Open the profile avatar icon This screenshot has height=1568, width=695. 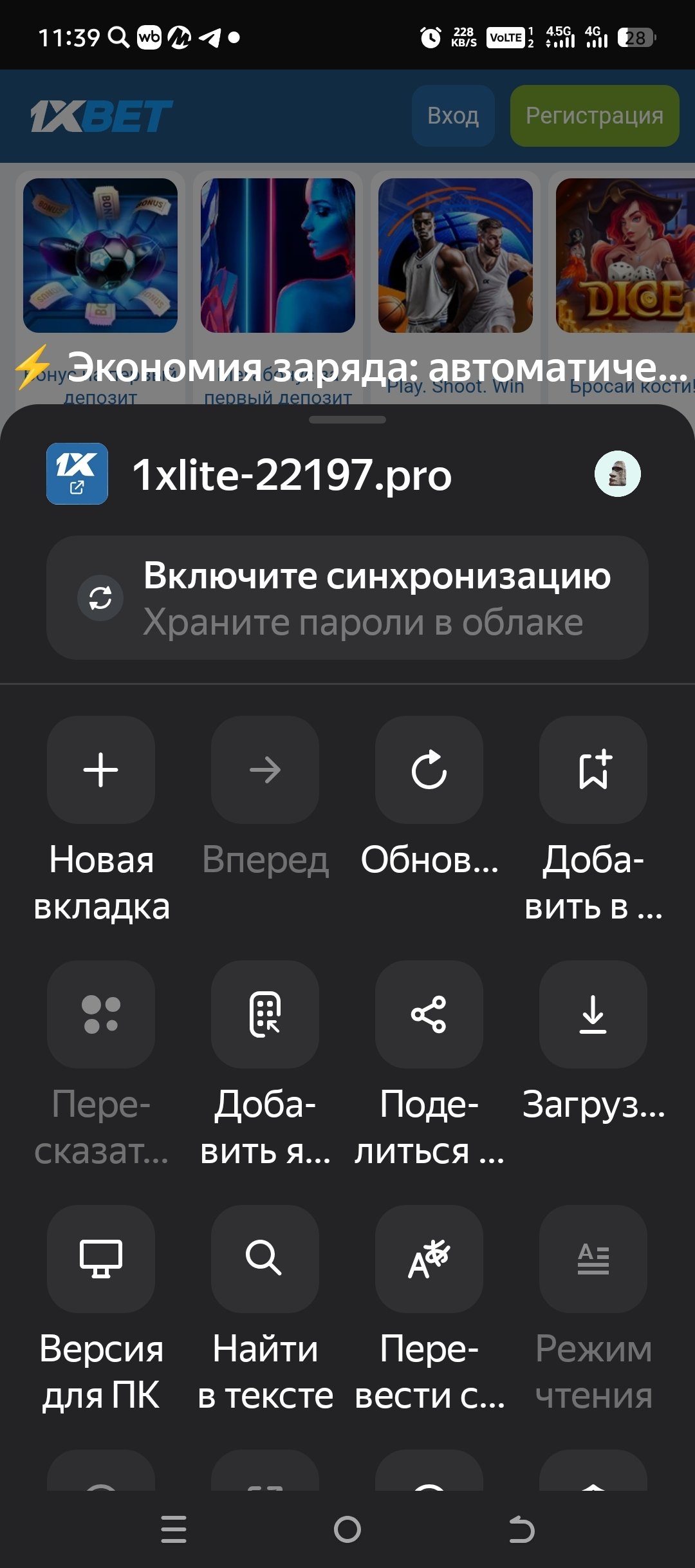click(617, 474)
